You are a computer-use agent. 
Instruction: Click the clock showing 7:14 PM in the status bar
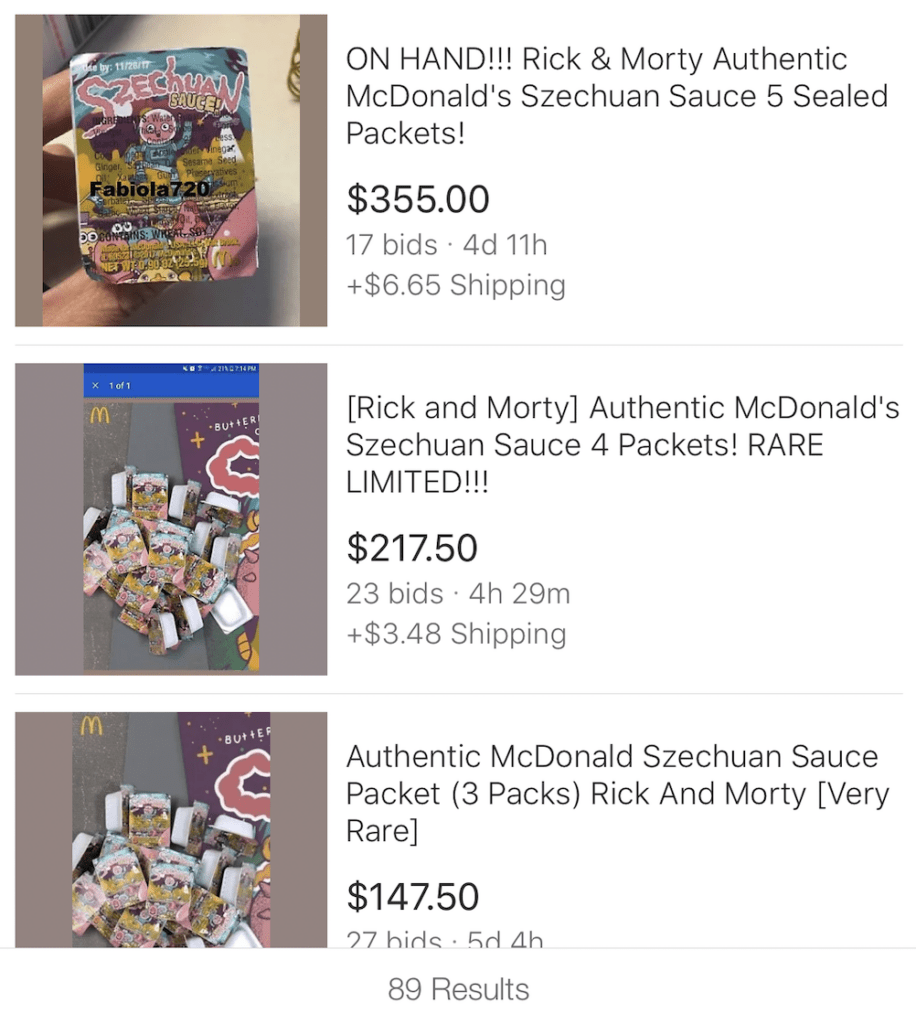tap(246, 370)
